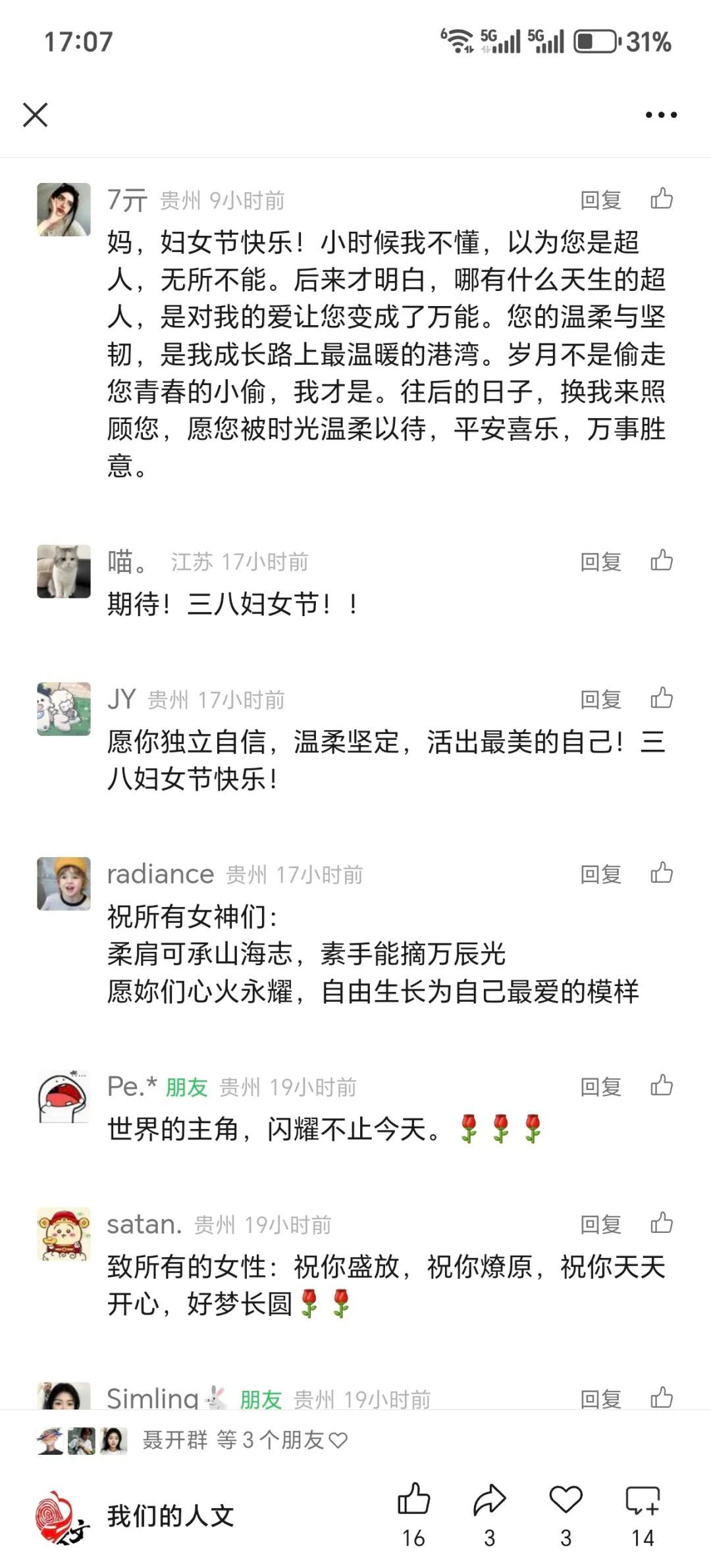Like JY's comment
The height and width of the screenshot is (1568, 711).
pos(662,698)
